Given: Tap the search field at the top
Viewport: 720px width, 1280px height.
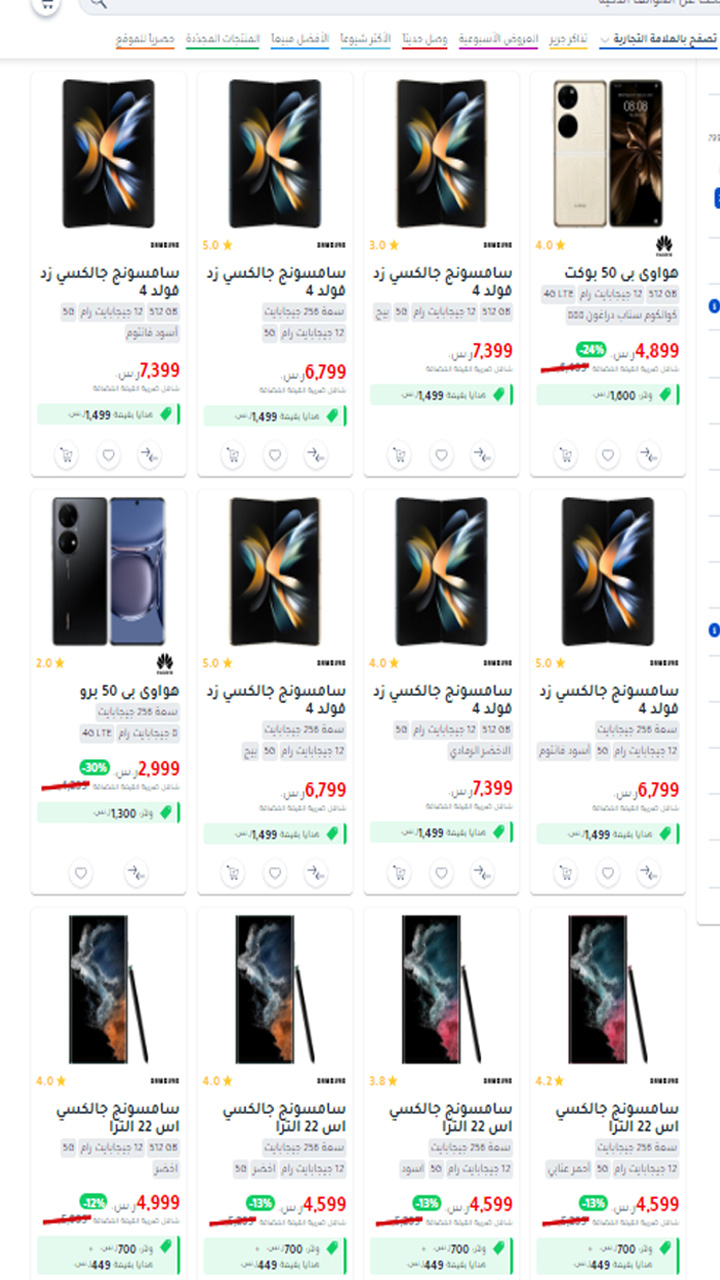Looking at the screenshot, I should (x=400, y=5).
